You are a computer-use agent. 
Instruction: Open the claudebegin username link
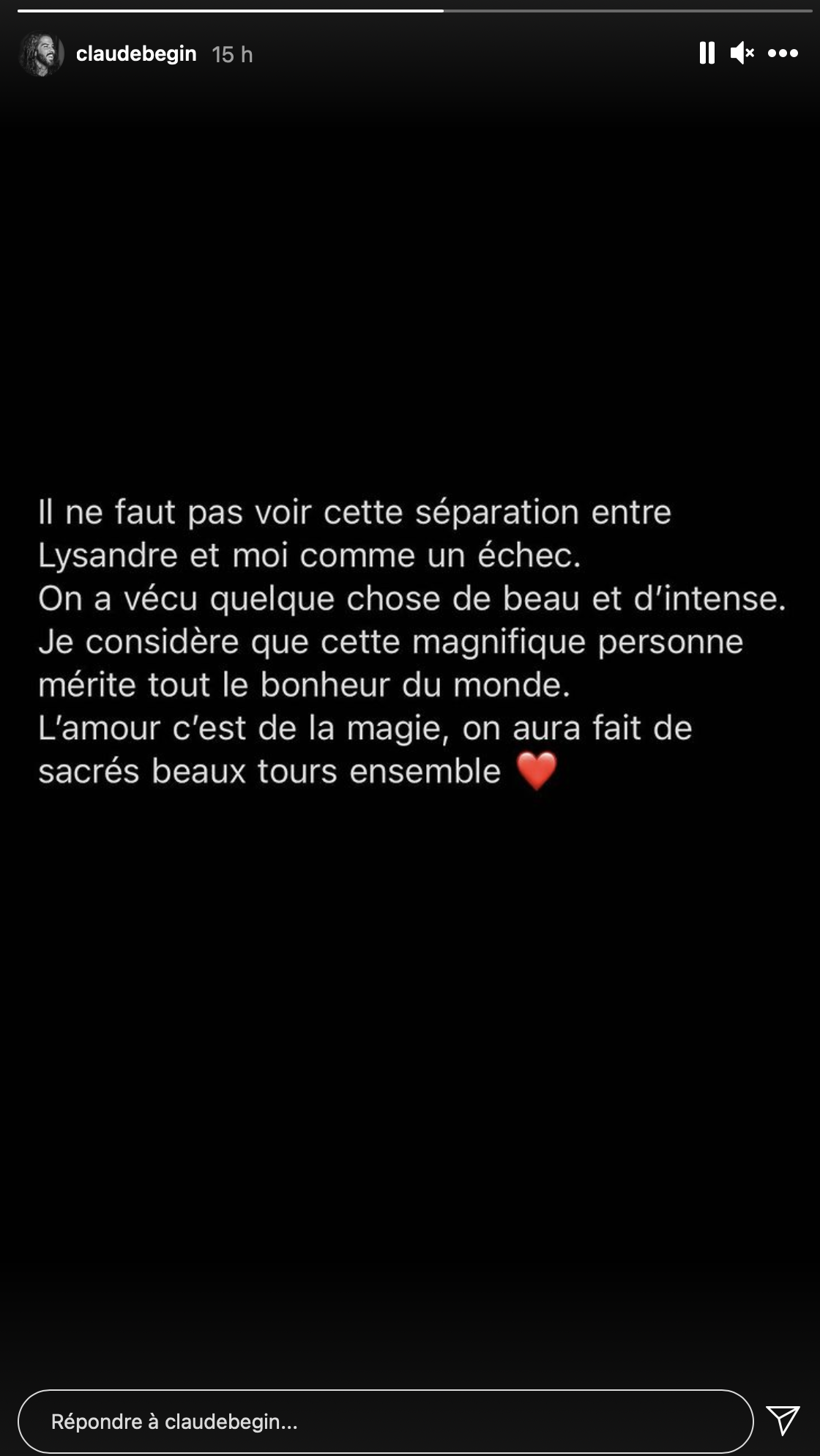click(136, 54)
